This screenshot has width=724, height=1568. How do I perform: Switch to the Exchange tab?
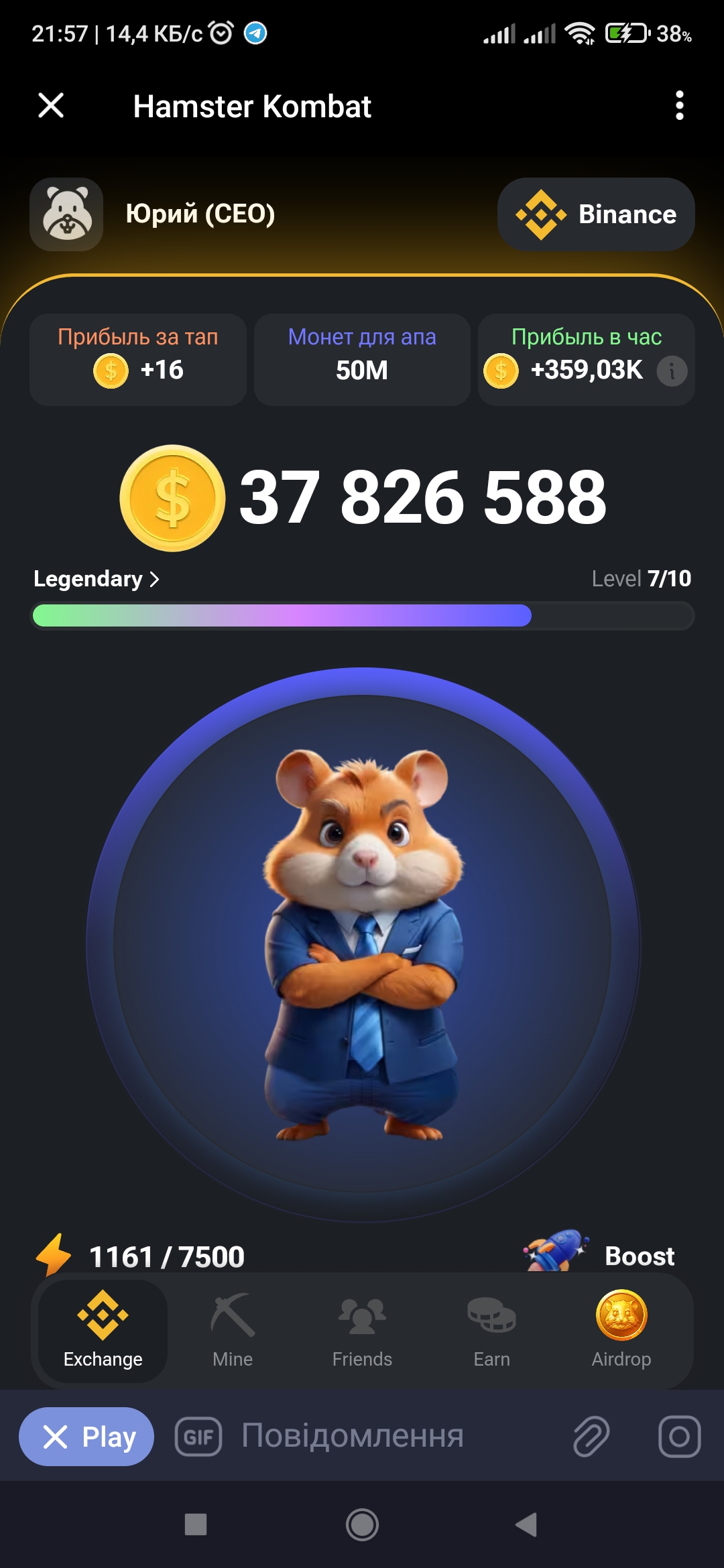click(x=103, y=1329)
